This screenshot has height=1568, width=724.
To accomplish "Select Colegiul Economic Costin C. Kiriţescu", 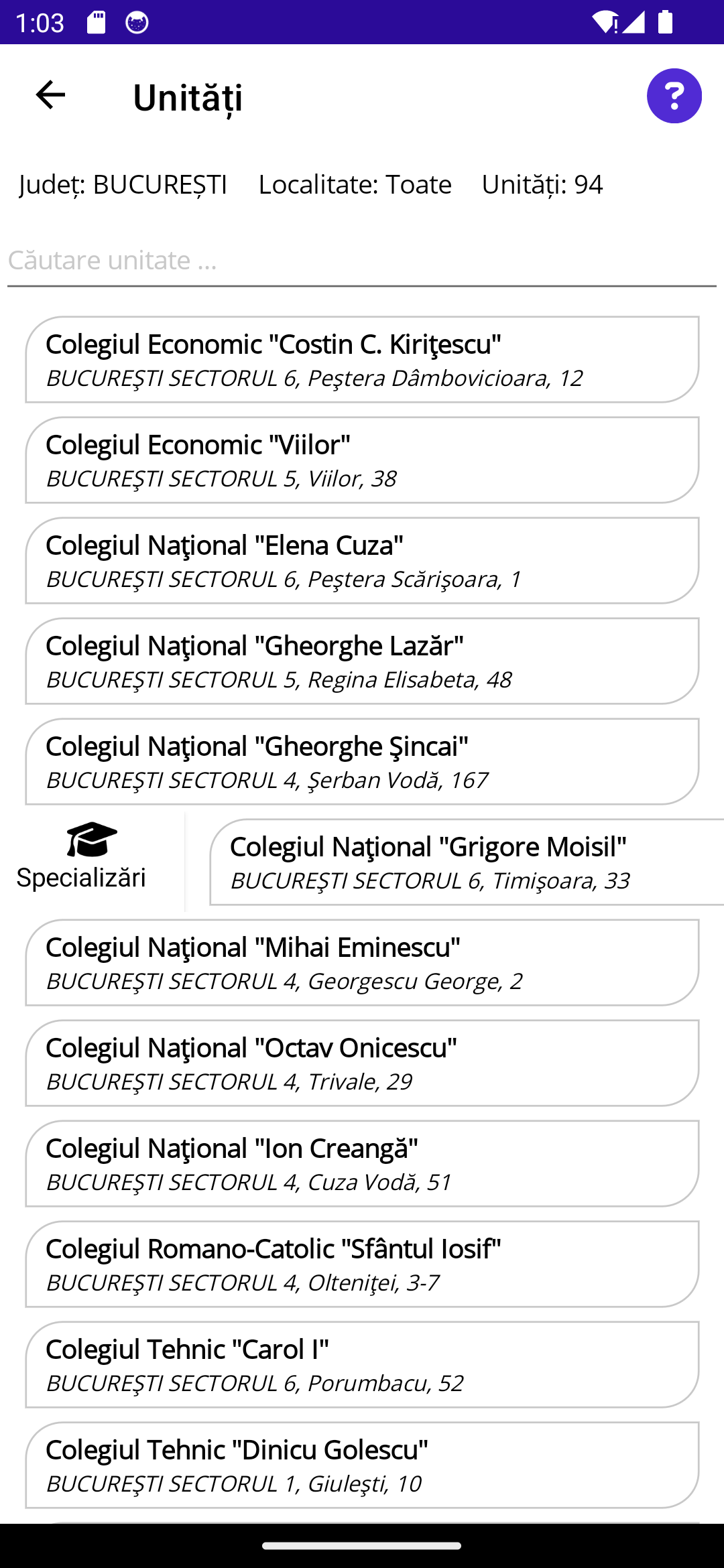I will tap(362, 359).
